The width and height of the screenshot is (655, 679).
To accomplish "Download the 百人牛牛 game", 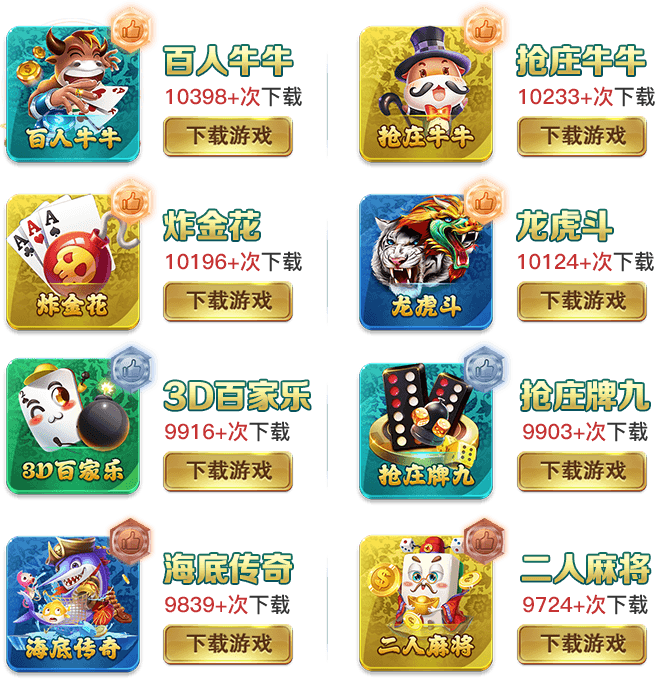I will [x=228, y=135].
